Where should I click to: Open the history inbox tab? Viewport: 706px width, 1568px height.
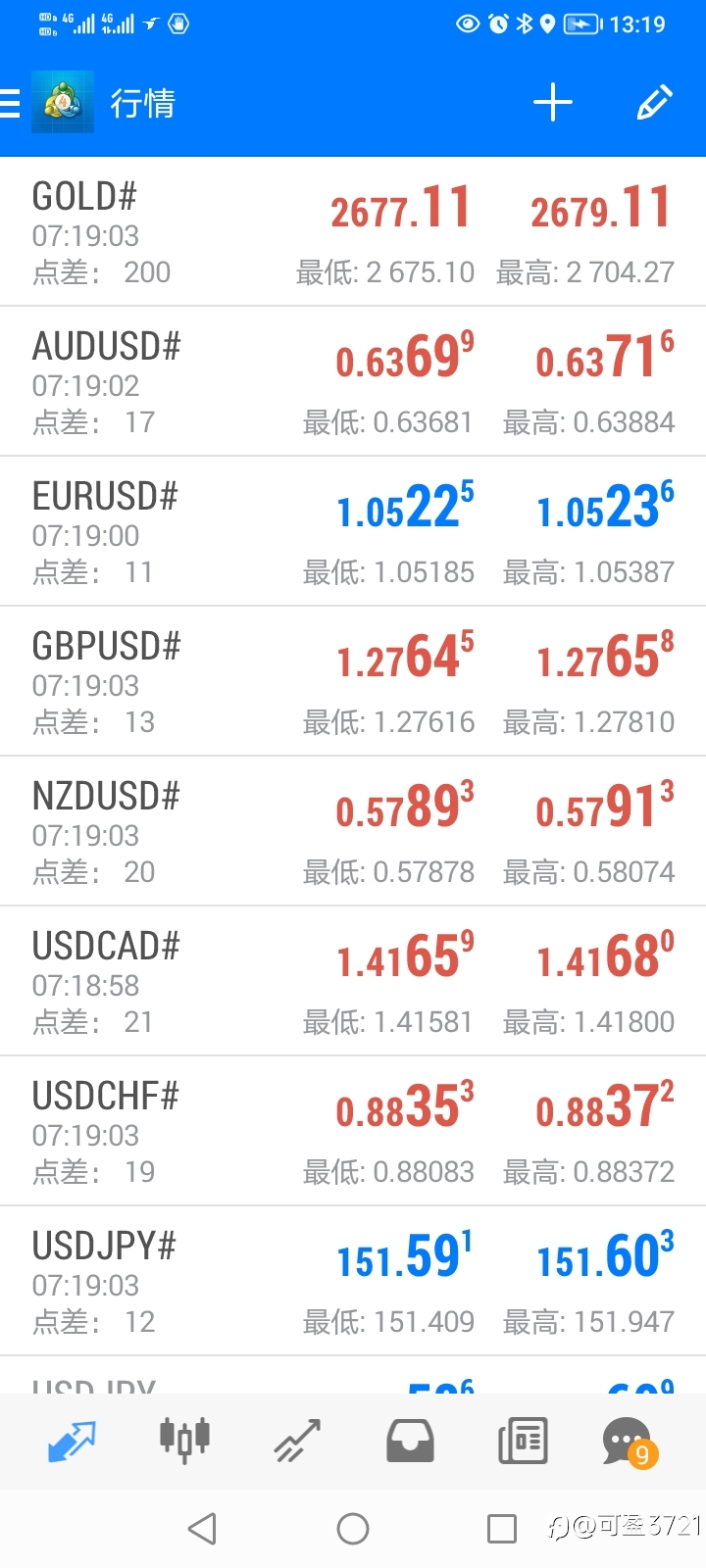[410, 1441]
